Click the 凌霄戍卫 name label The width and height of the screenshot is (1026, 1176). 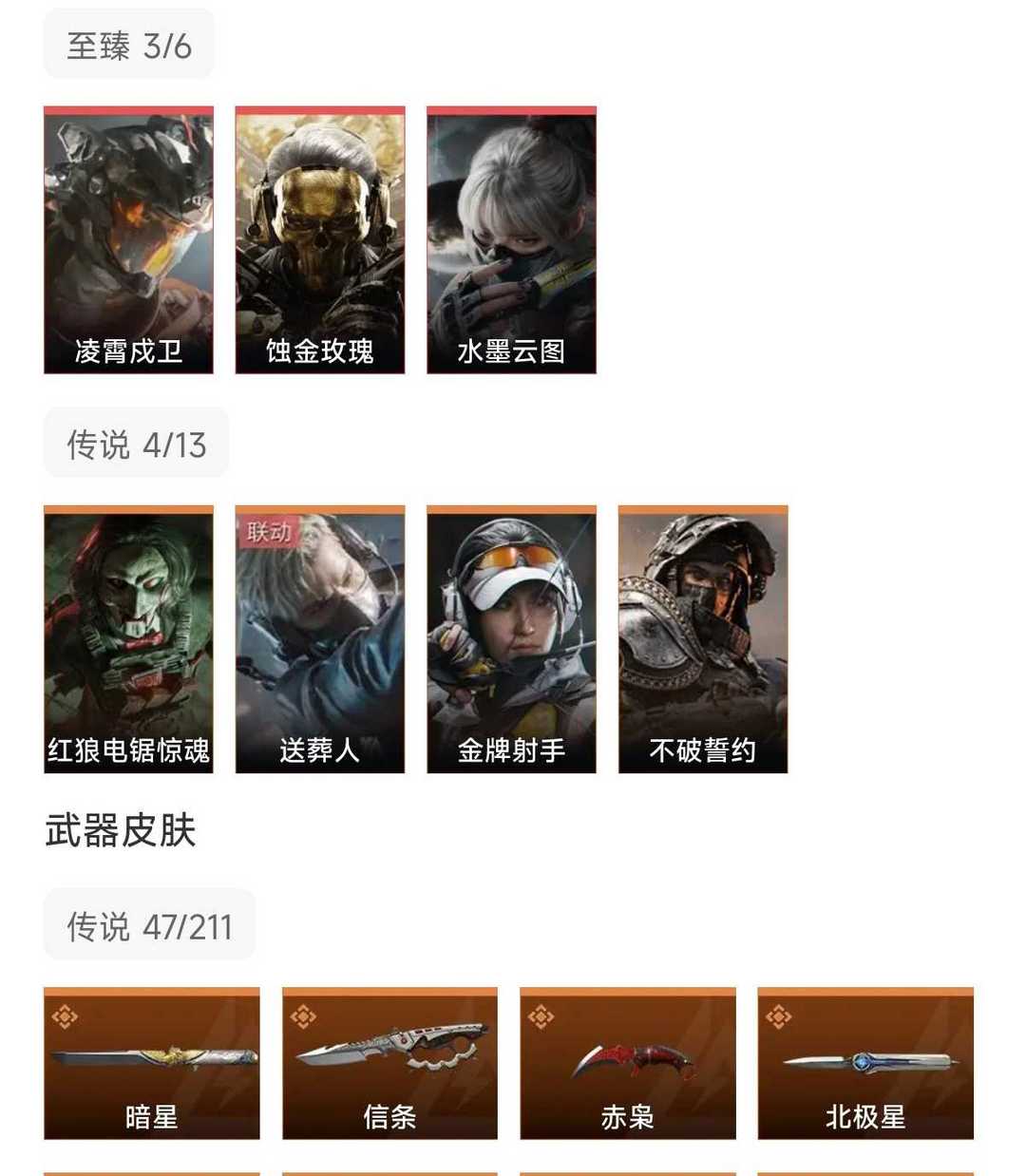point(128,351)
